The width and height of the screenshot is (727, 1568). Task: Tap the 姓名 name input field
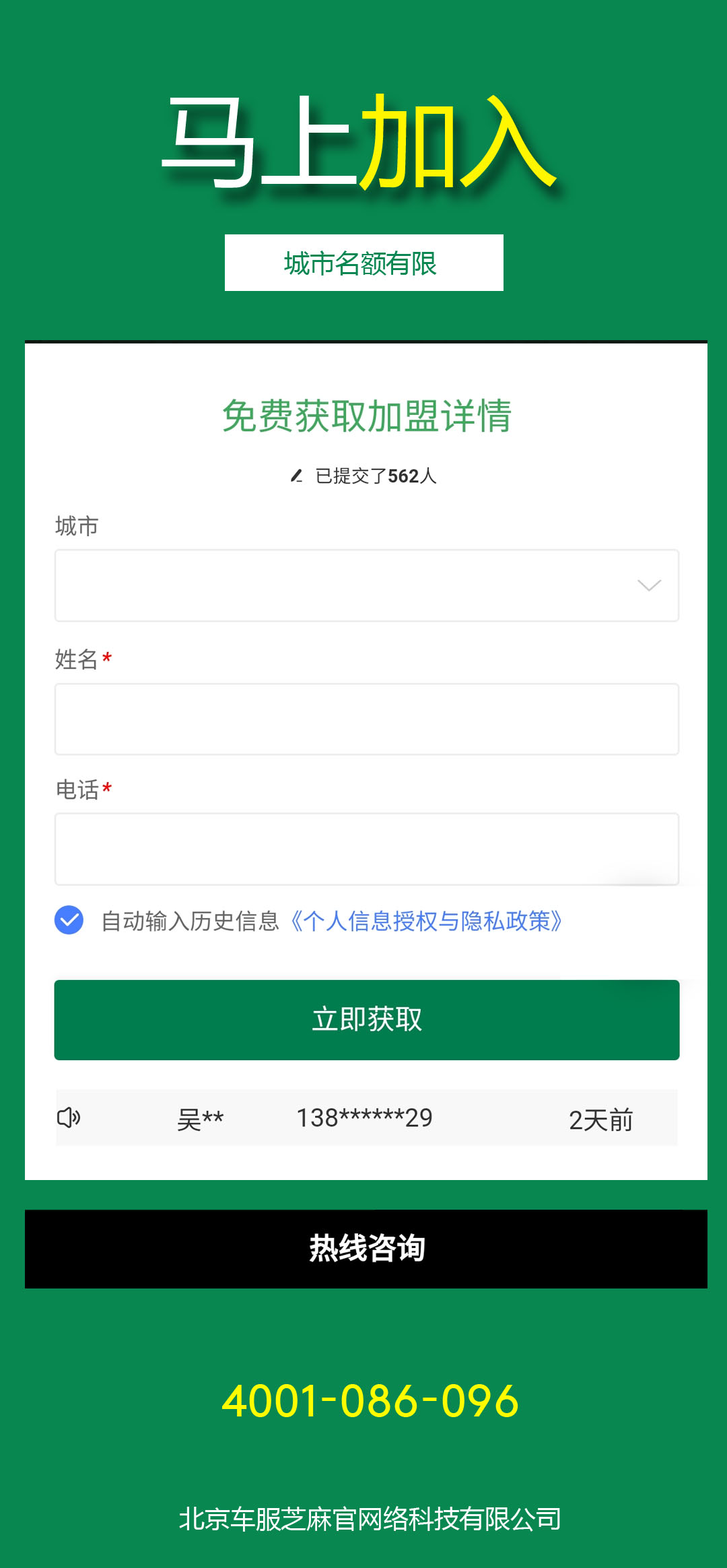click(x=366, y=719)
